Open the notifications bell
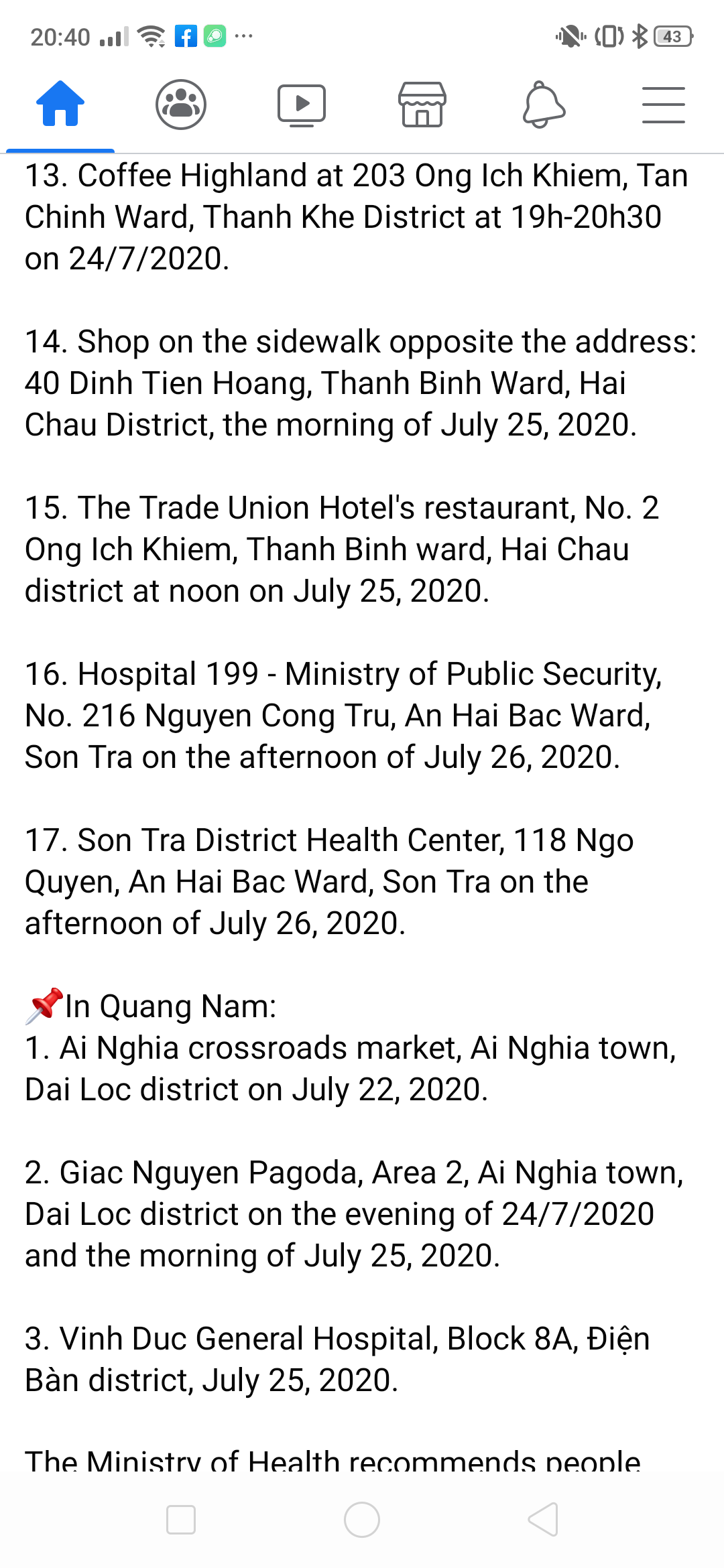Viewport: 724px width, 1568px height. point(543,105)
